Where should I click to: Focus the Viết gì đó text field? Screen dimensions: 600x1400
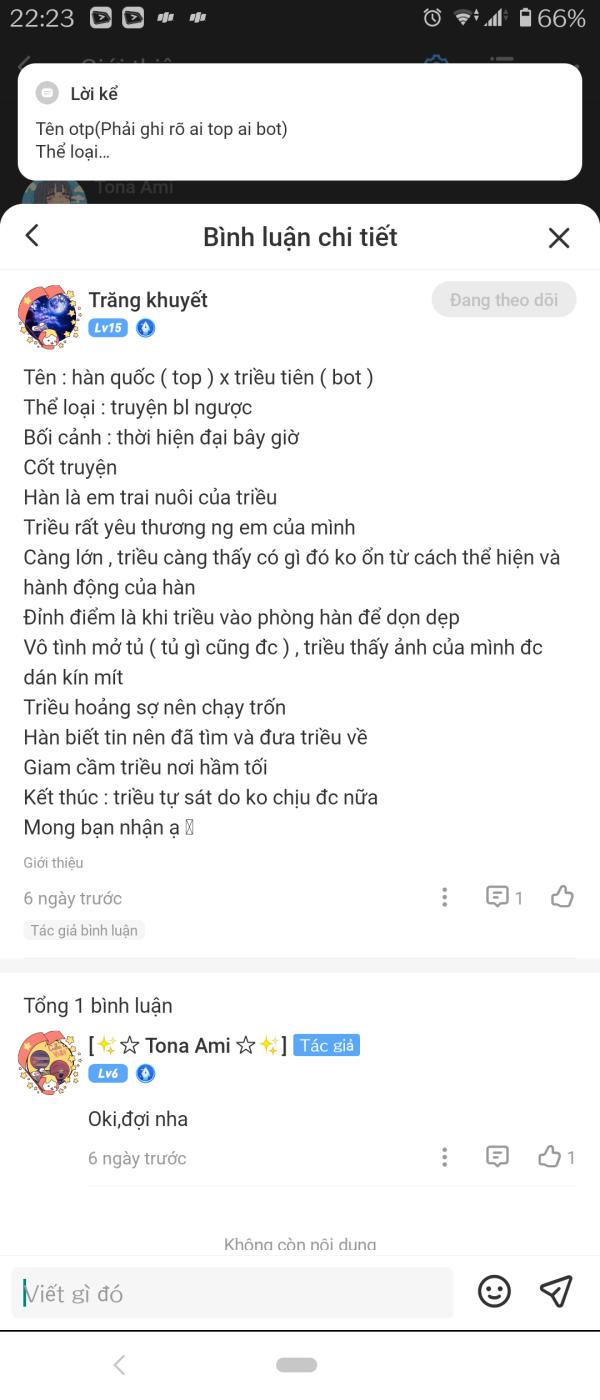232,1293
